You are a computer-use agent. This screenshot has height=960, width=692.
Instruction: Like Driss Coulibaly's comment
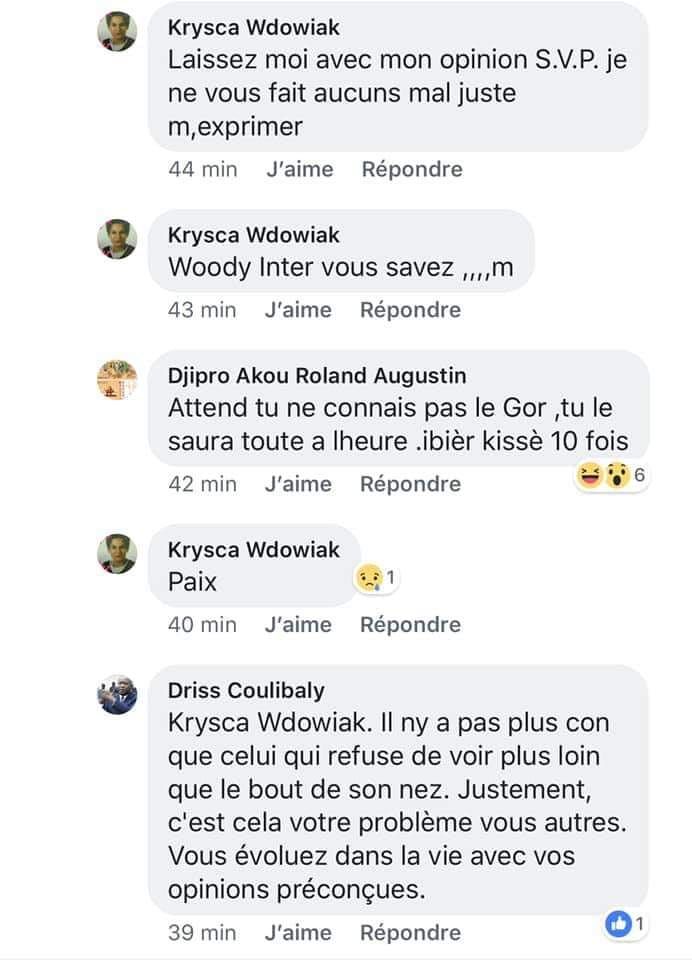click(x=298, y=933)
